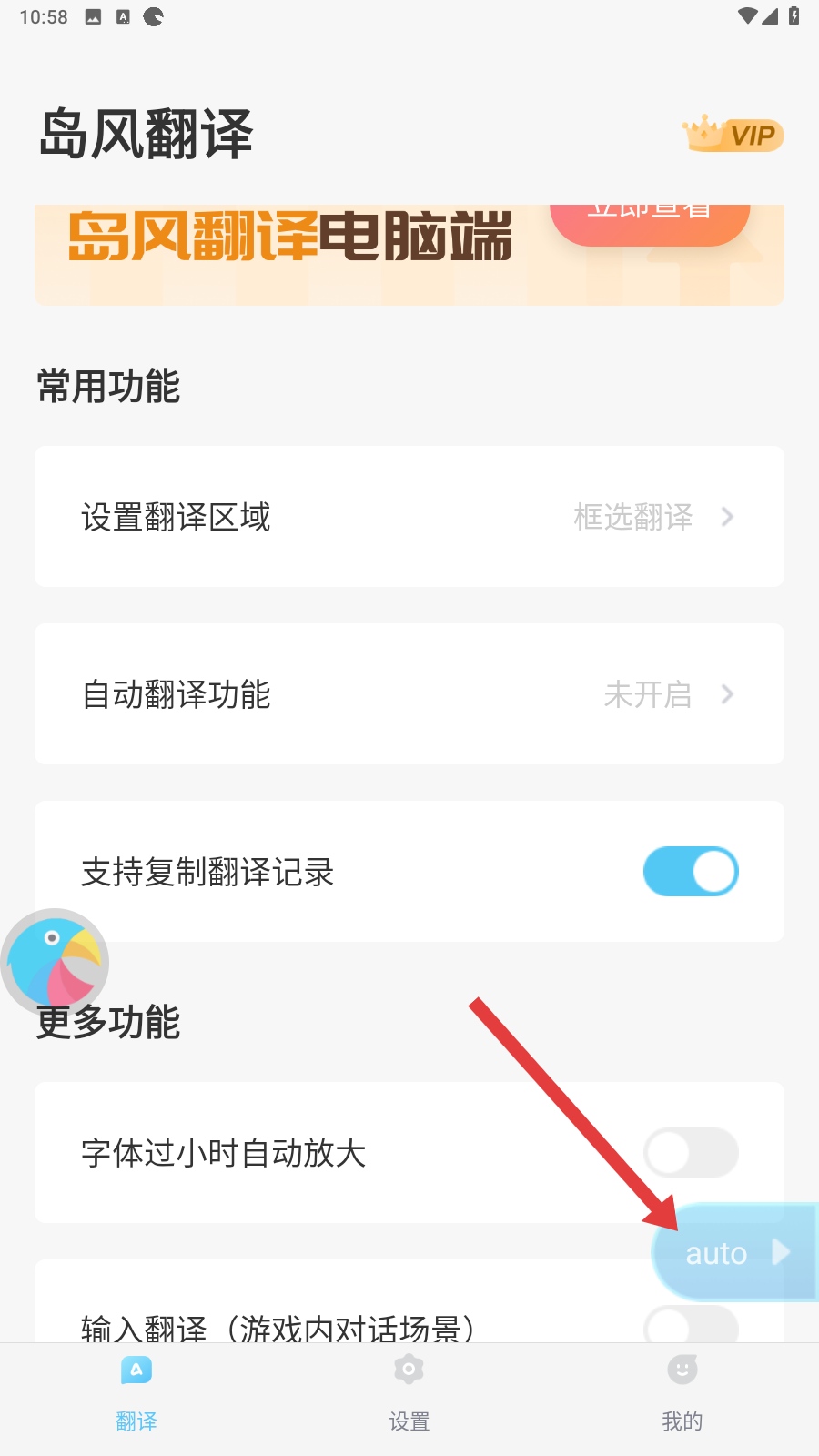Tap the floating auto translate button
Viewport: 819px width, 1456px height.
point(733,1253)
